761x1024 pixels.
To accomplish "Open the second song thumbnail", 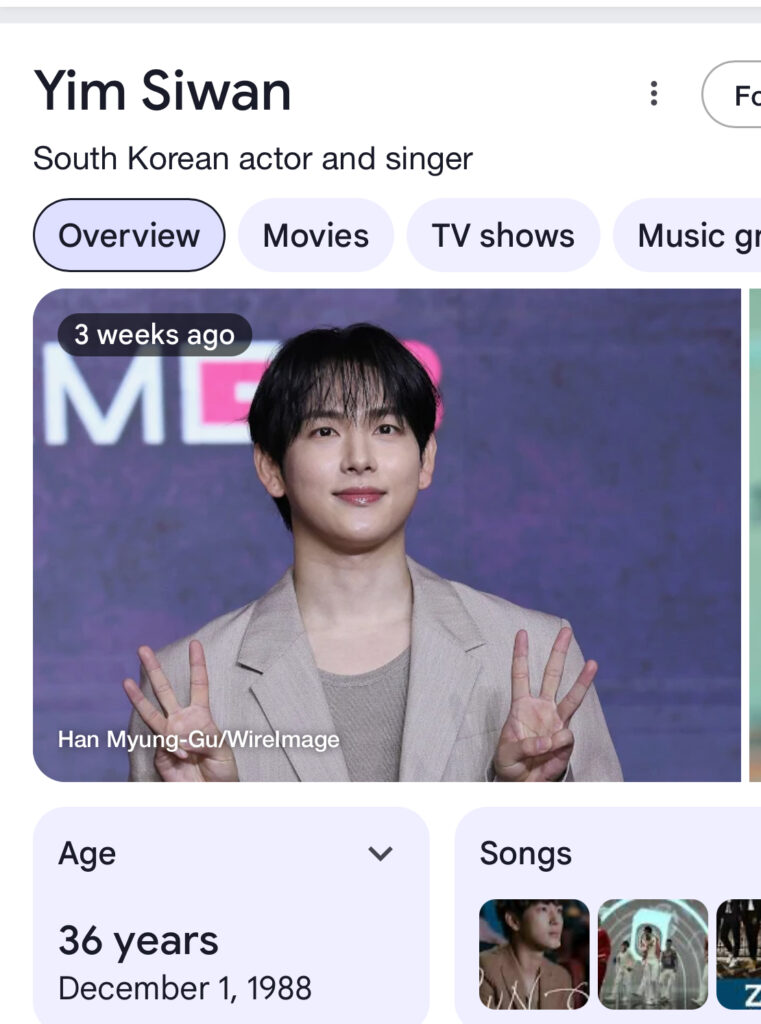I will pos(652,954).
